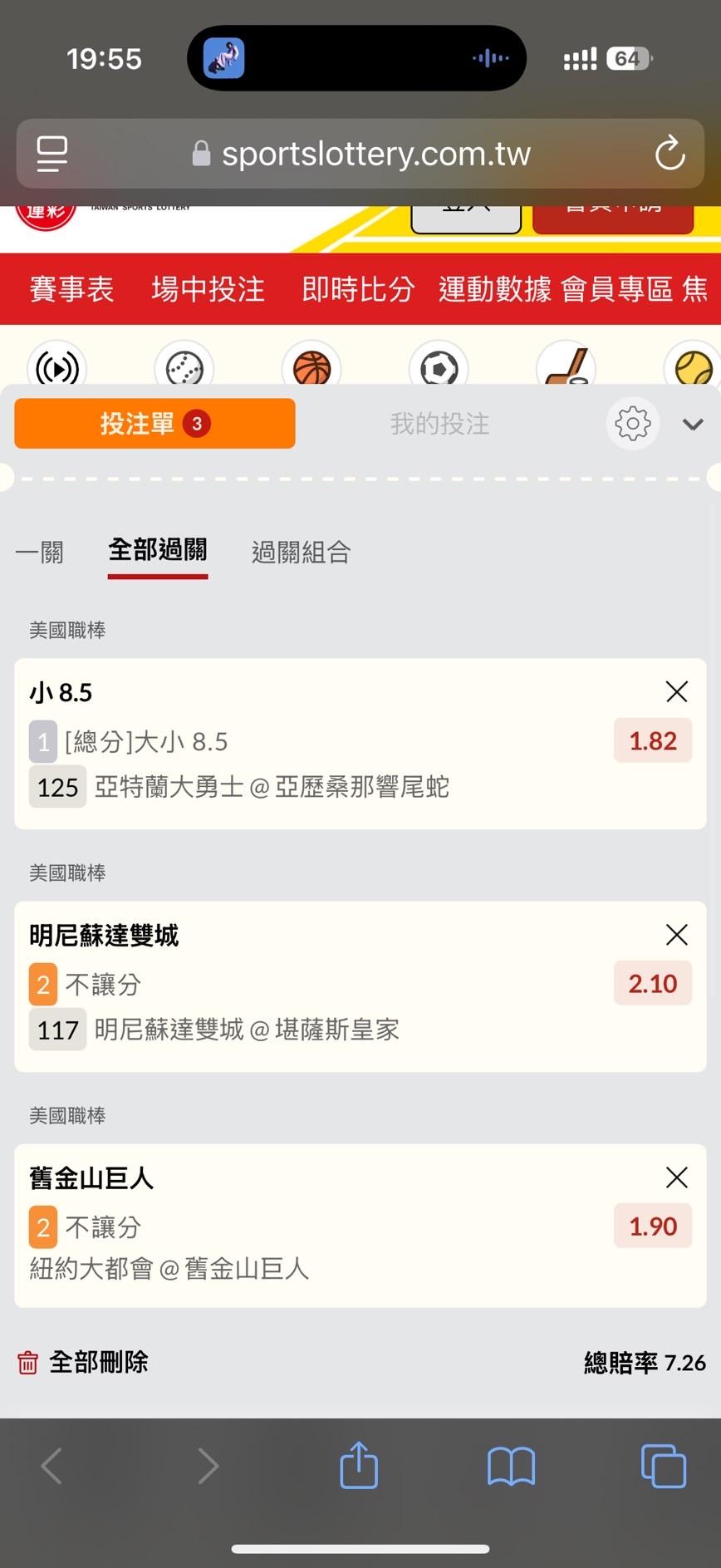Remove the 明尼蘇達雙城 bet
Image resolution: width=721 pixels, height=1568 pixels.
pyautogui.click(x=676, y=935)
